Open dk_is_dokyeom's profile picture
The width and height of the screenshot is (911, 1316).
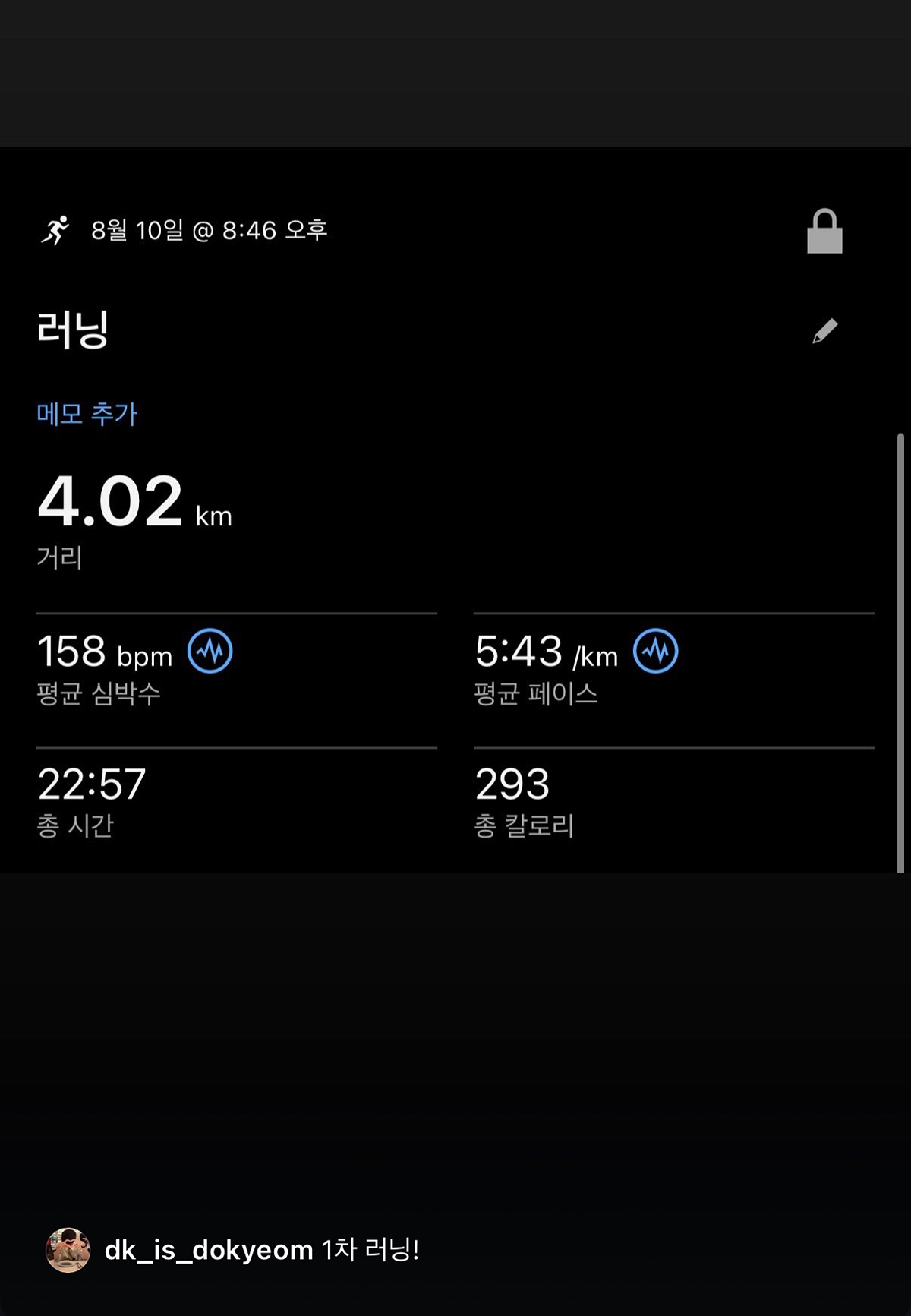point(68,1250)
